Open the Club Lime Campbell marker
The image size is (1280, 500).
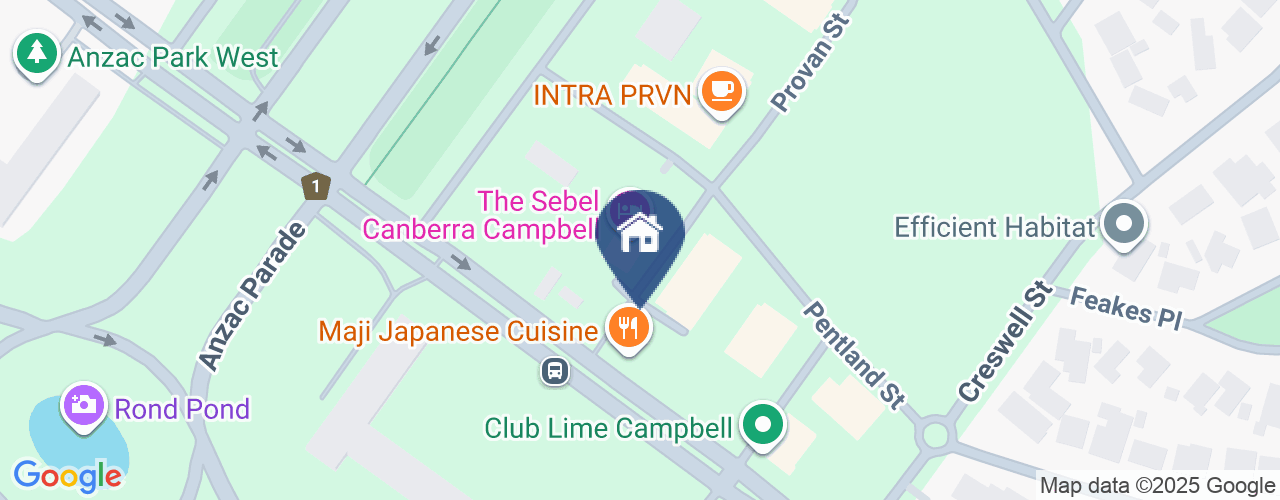pos(764,427)
